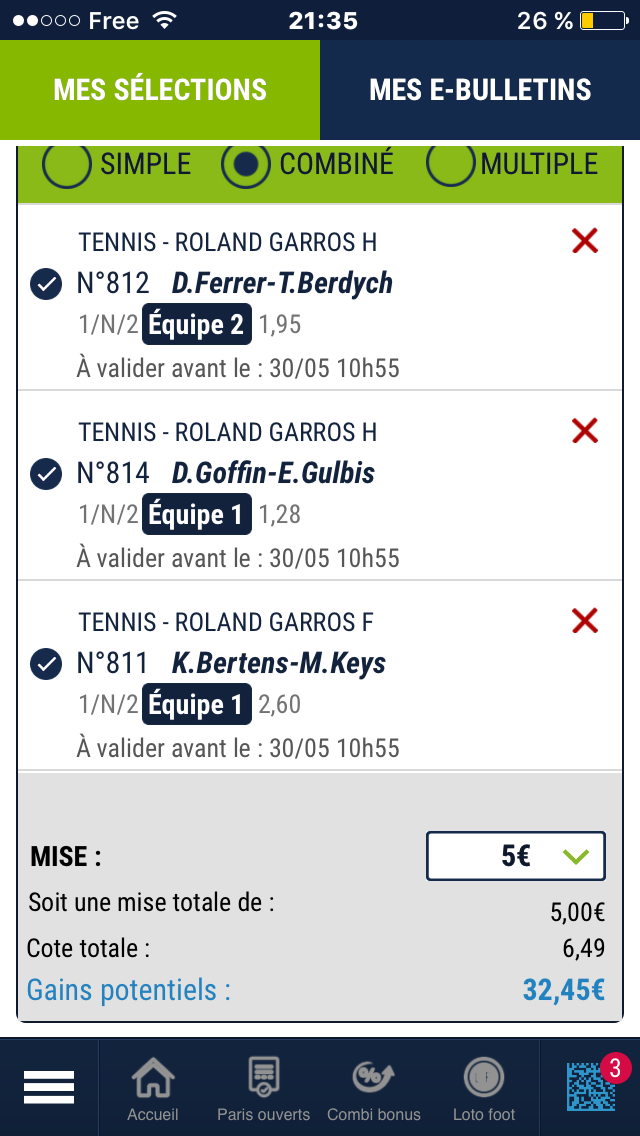Select the Simple bet type
The width and height of the screenshot is (640, 1136).
[x=68, y=165]
